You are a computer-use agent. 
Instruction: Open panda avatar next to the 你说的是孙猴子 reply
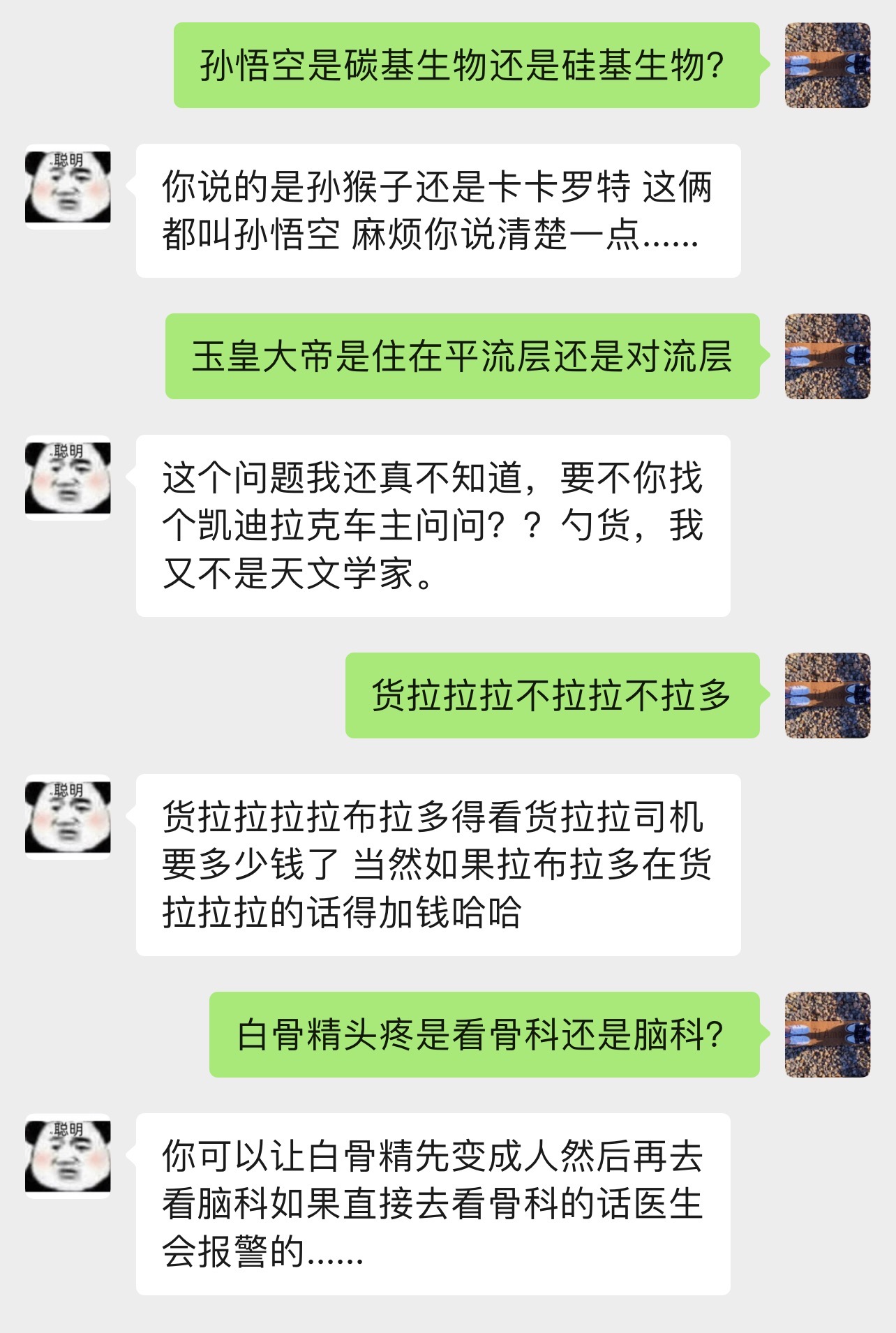tap(68, 186)
